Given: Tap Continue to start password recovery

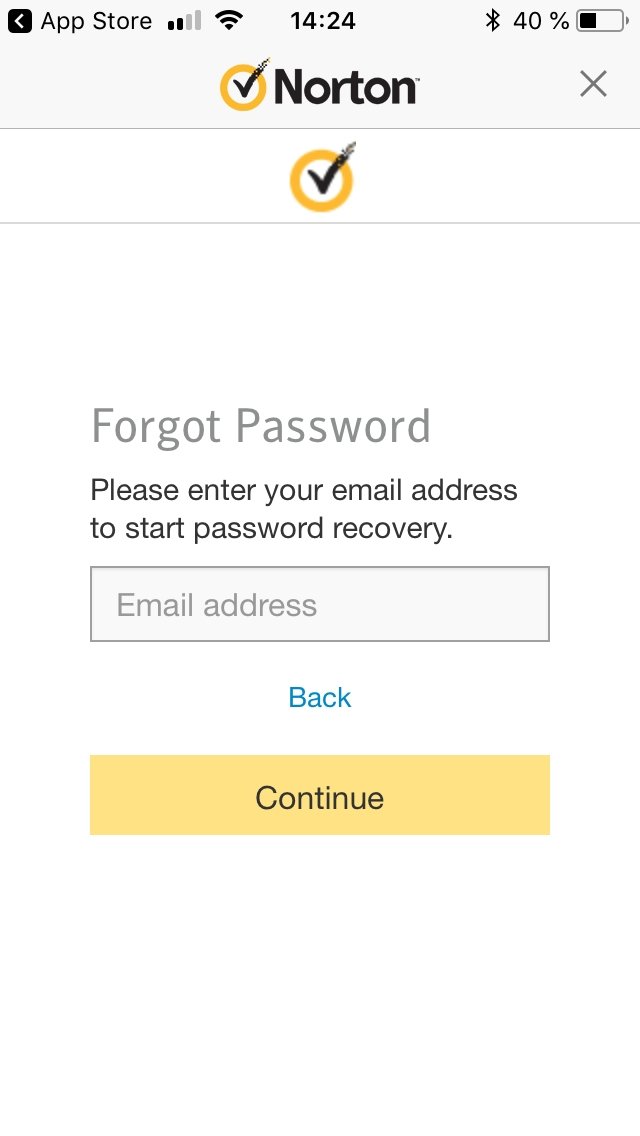Looking at the screenshot, I should click(x=320, y=795).
